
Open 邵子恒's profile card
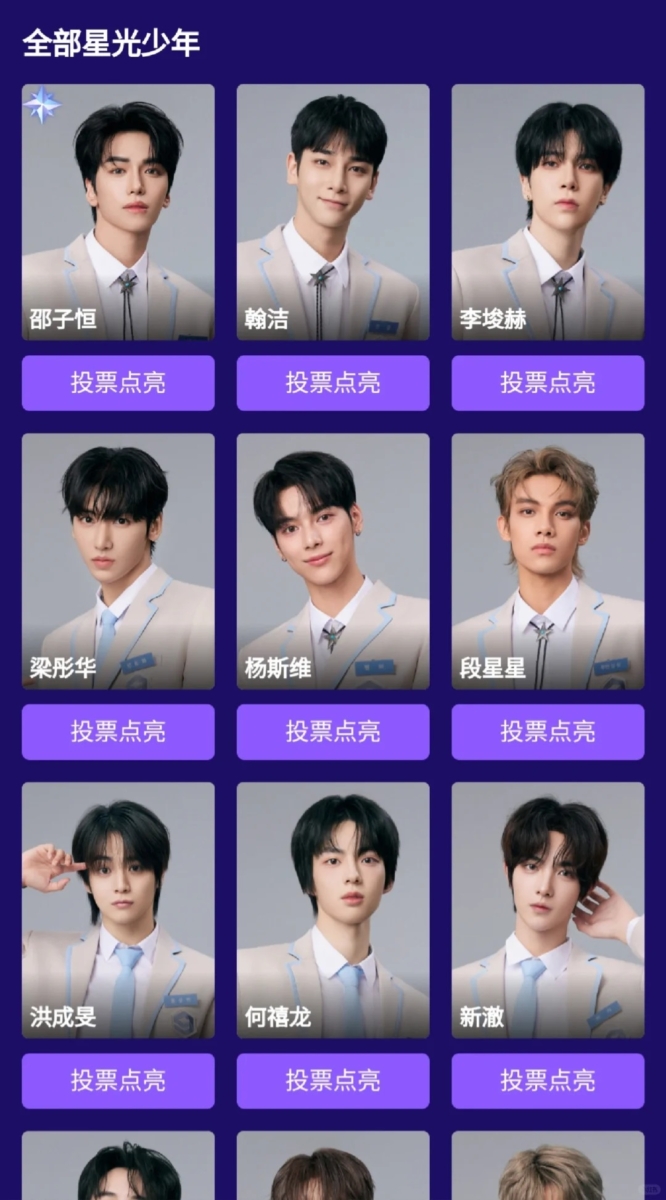(x=118, y=212)
